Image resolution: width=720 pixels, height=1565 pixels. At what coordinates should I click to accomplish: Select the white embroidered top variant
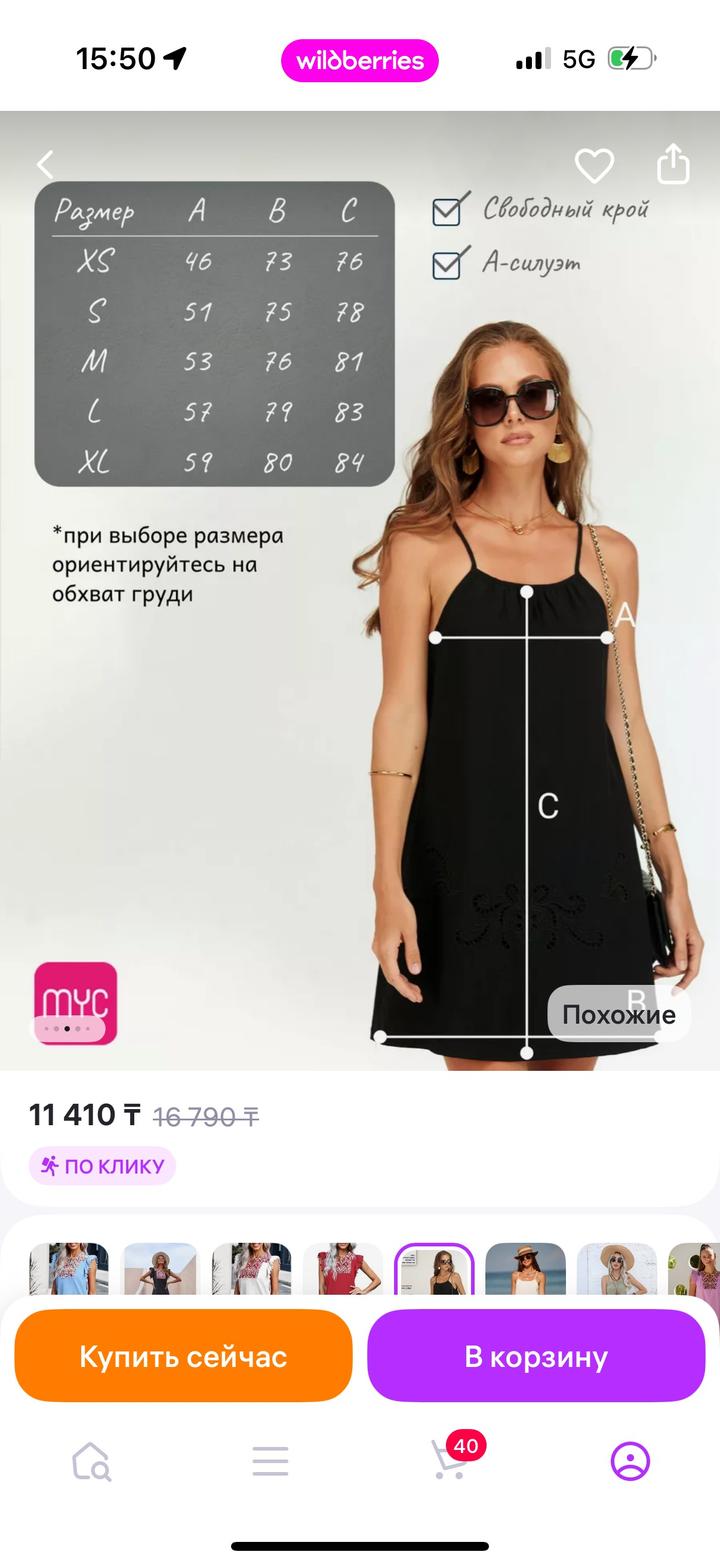(251, 1269)
